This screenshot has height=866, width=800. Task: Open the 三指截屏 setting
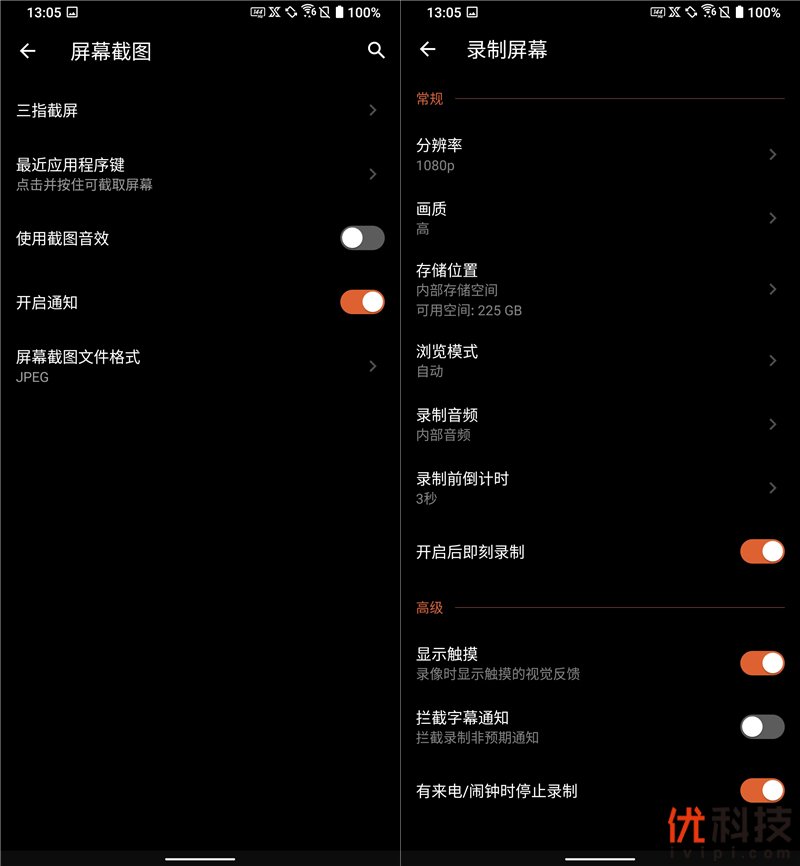[198, 110]
